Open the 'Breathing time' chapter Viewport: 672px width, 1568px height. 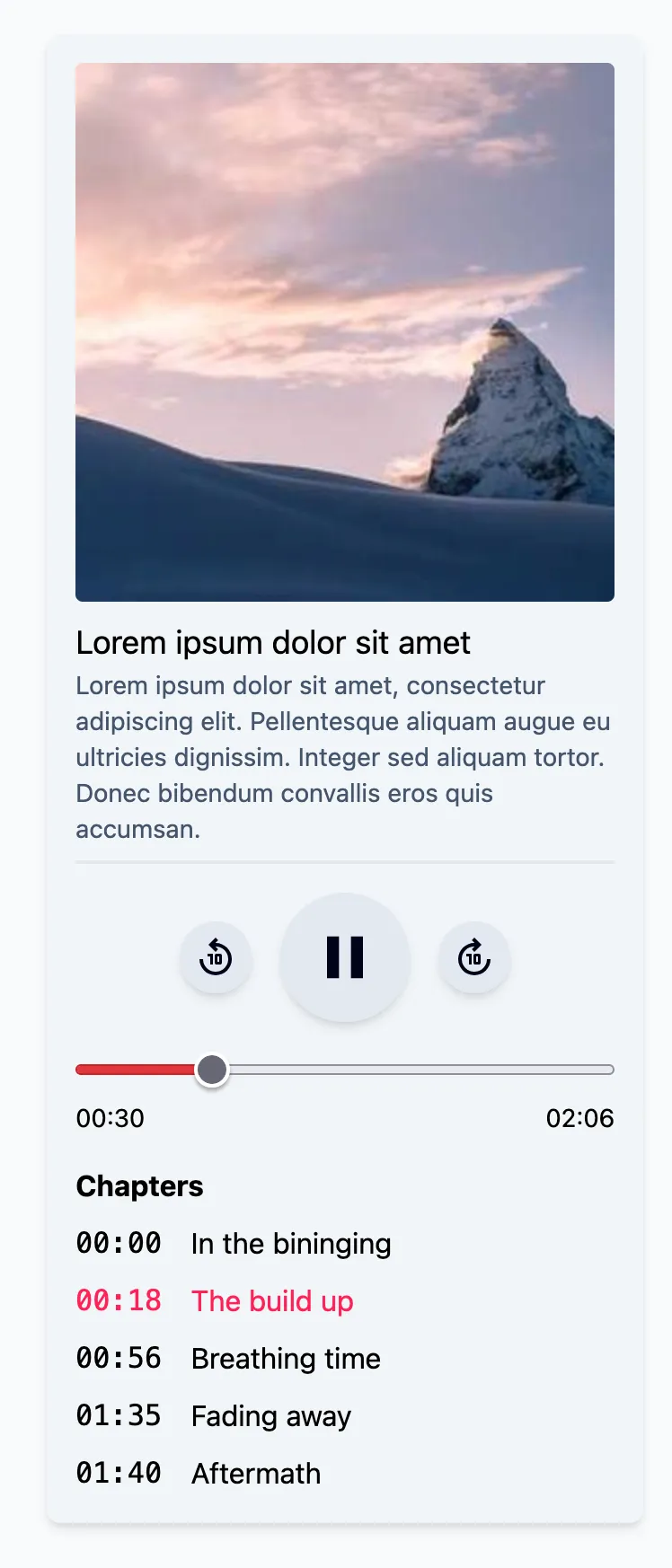coord(285,1358)
